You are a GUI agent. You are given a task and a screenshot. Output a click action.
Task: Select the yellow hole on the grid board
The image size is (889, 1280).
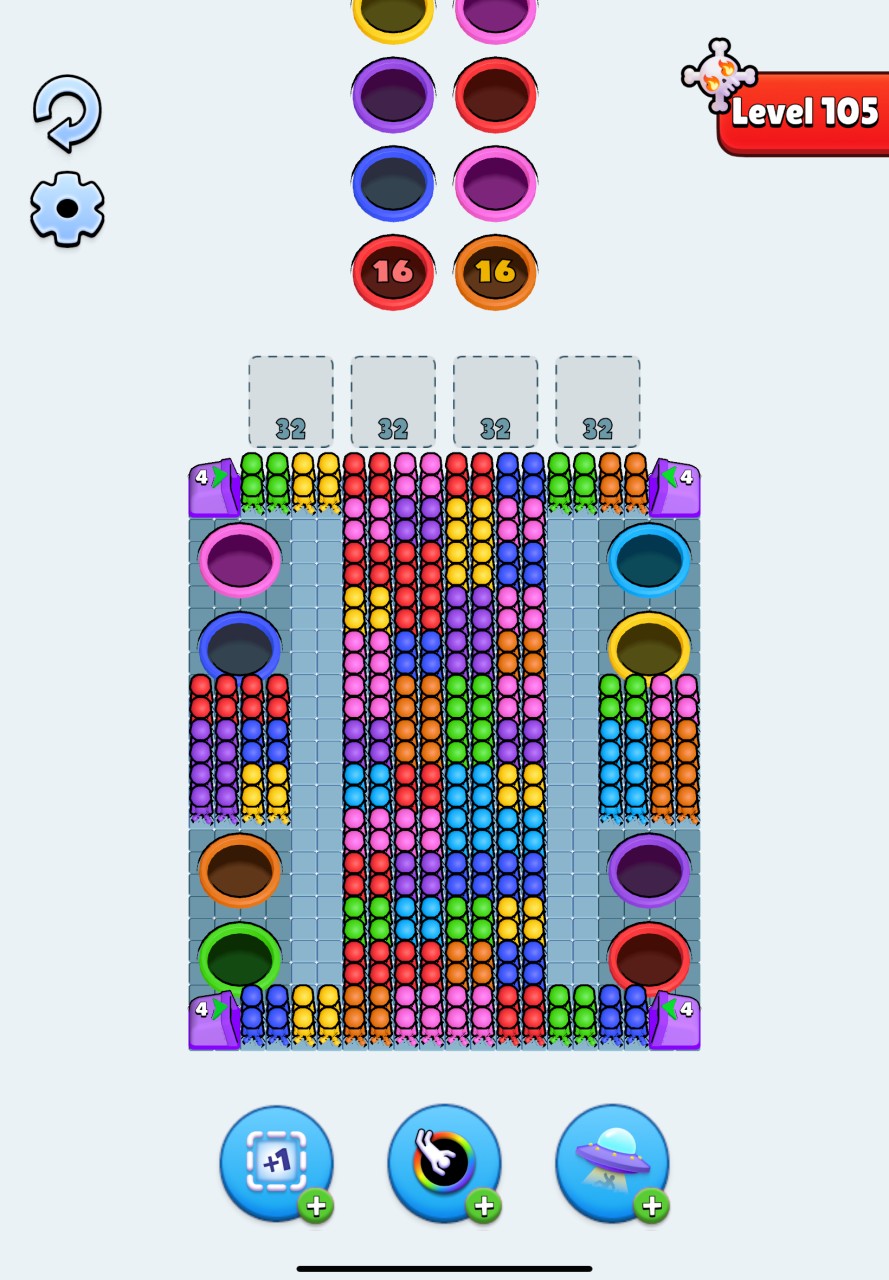coord(649,647)
